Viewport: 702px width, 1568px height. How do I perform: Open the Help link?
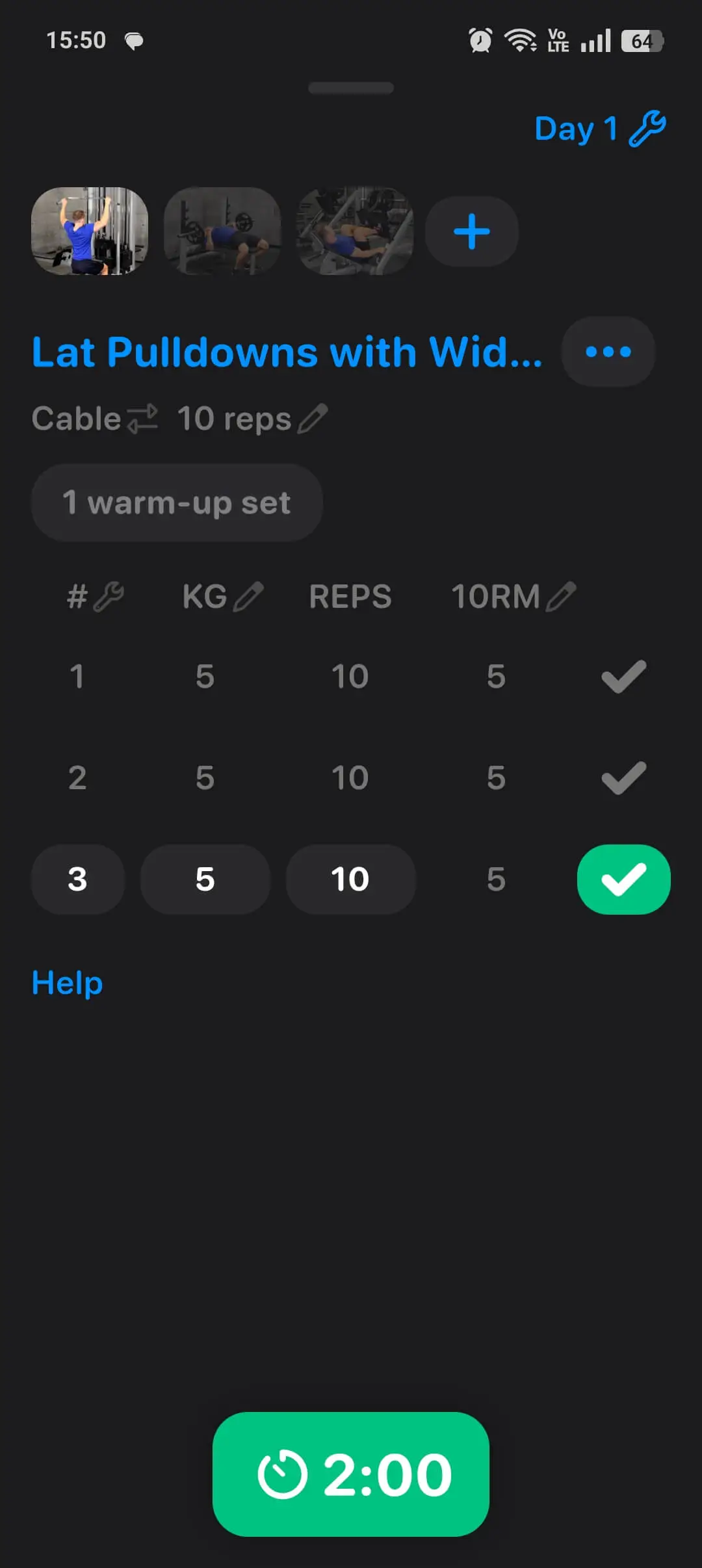click(67, 982)
